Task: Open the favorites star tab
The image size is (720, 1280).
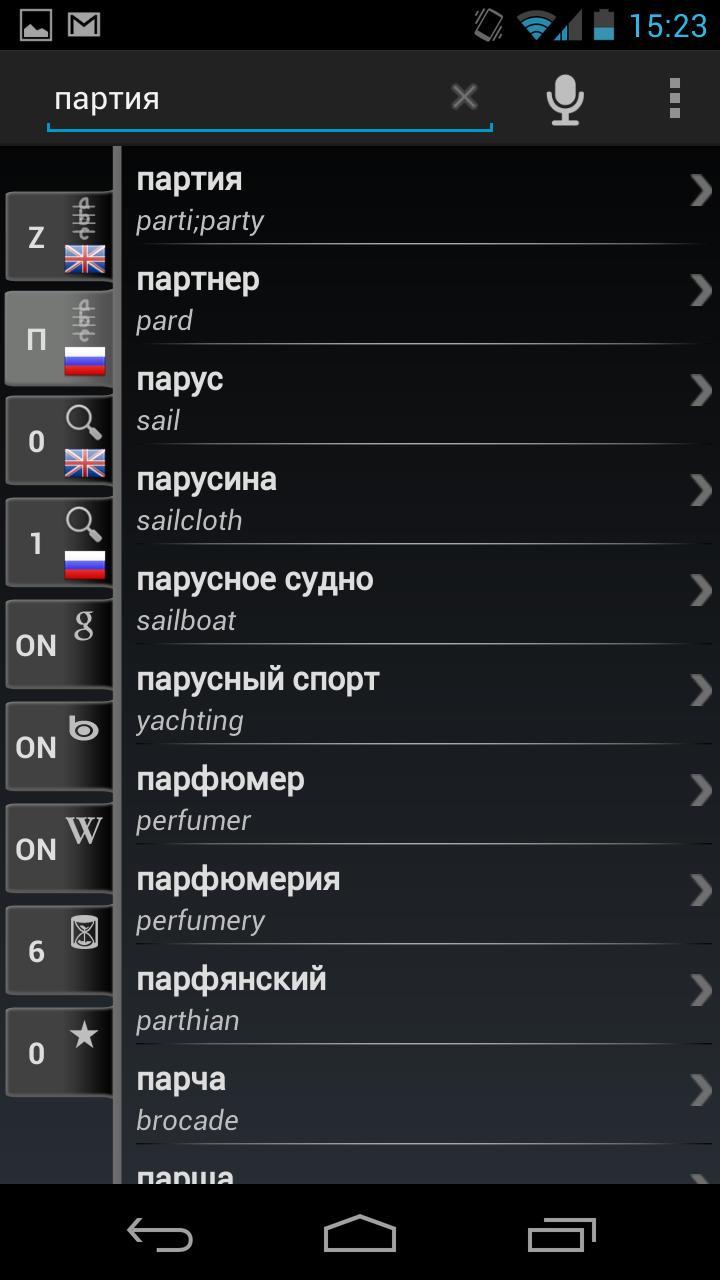Action: click(58, 1054)
